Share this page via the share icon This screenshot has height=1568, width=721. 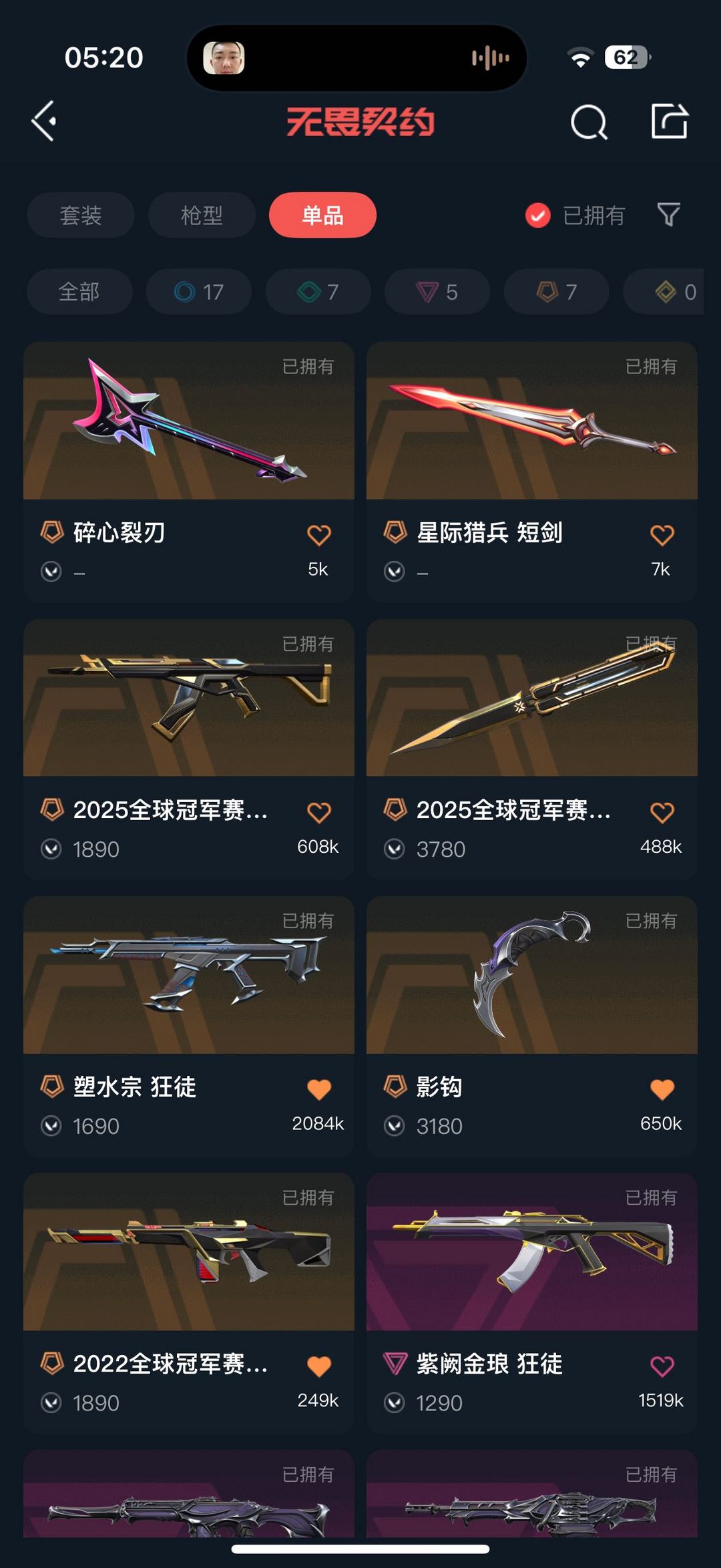point(669,122)
